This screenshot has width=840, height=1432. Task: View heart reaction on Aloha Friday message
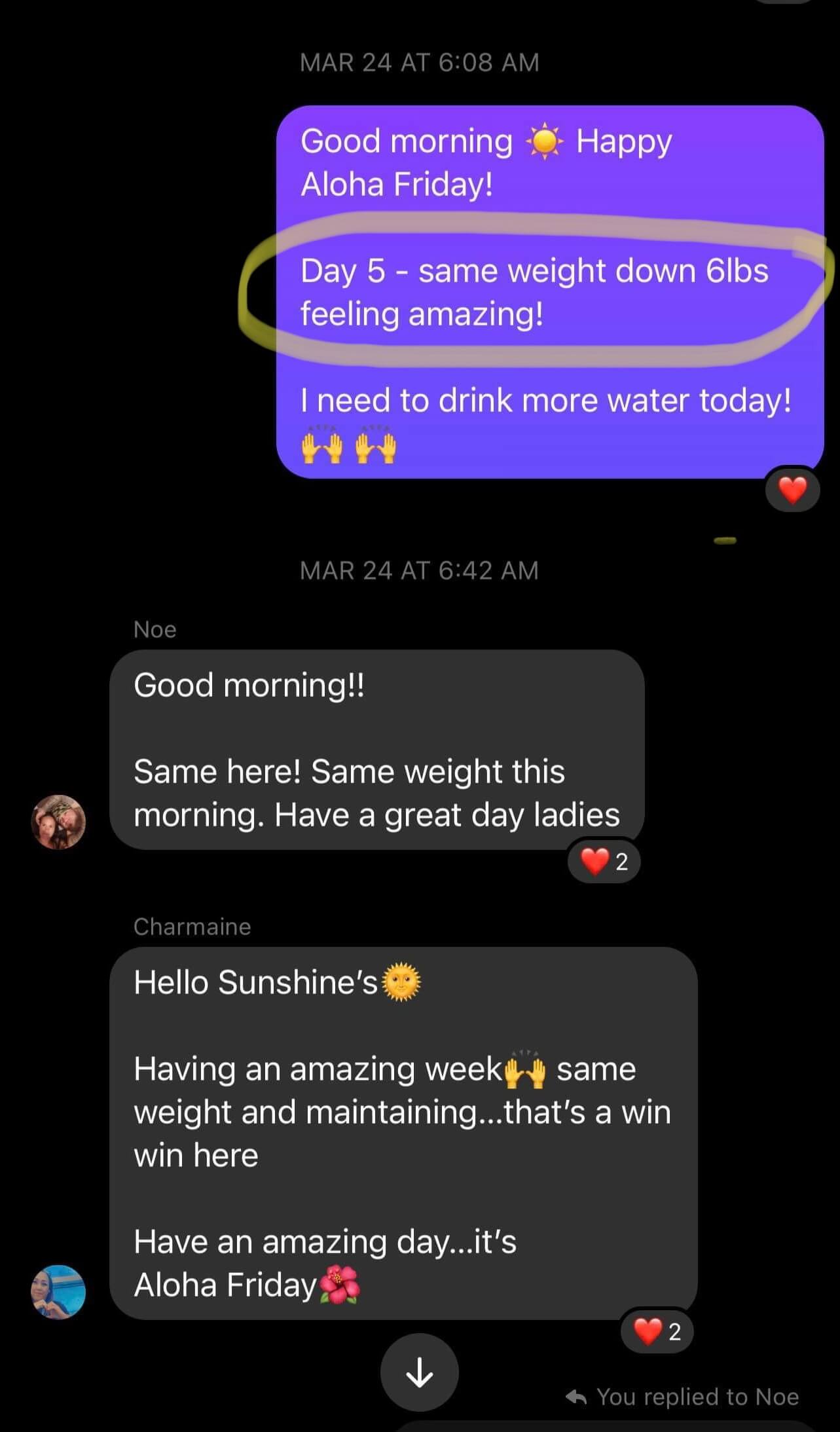(x=792, y=490)
